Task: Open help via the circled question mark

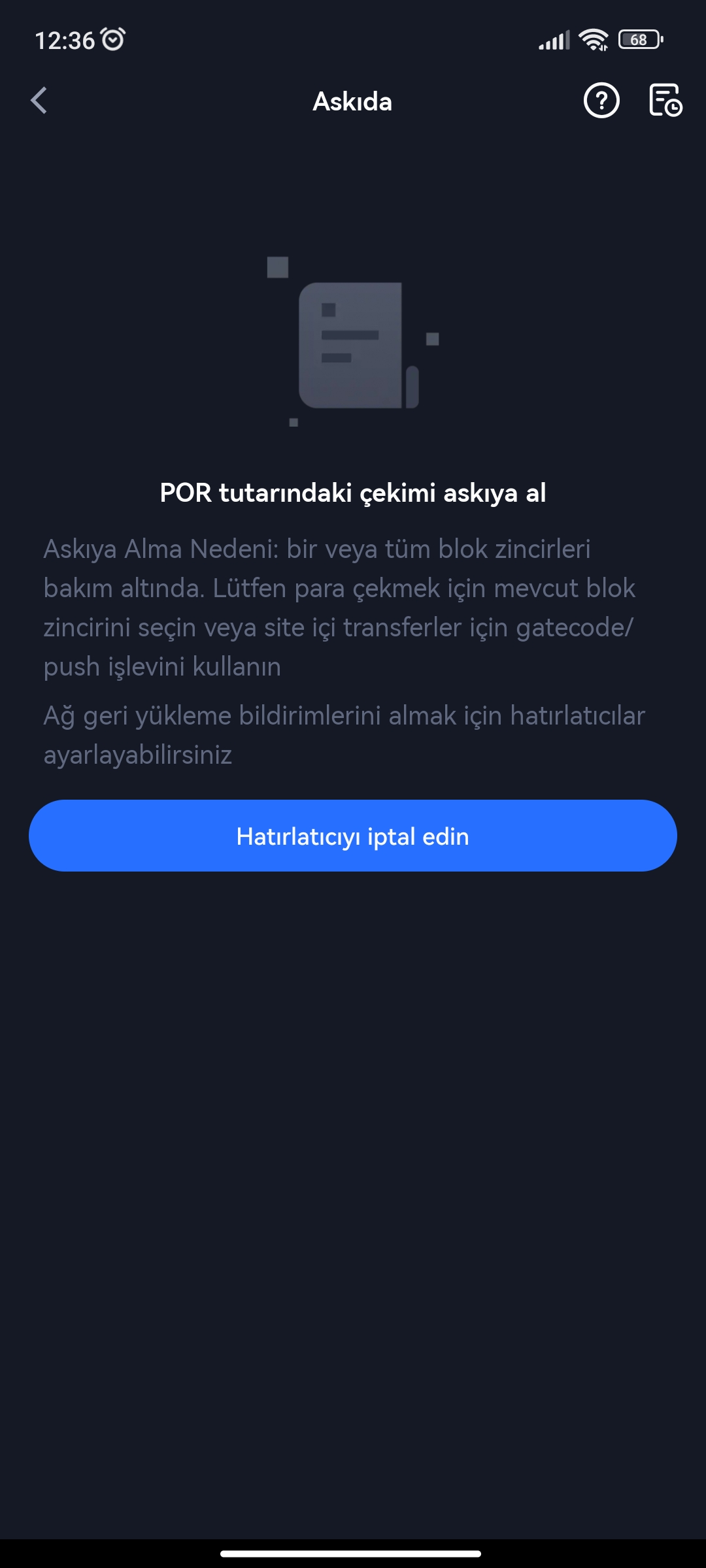Action: pyautogui.click(x=601, y=101)
